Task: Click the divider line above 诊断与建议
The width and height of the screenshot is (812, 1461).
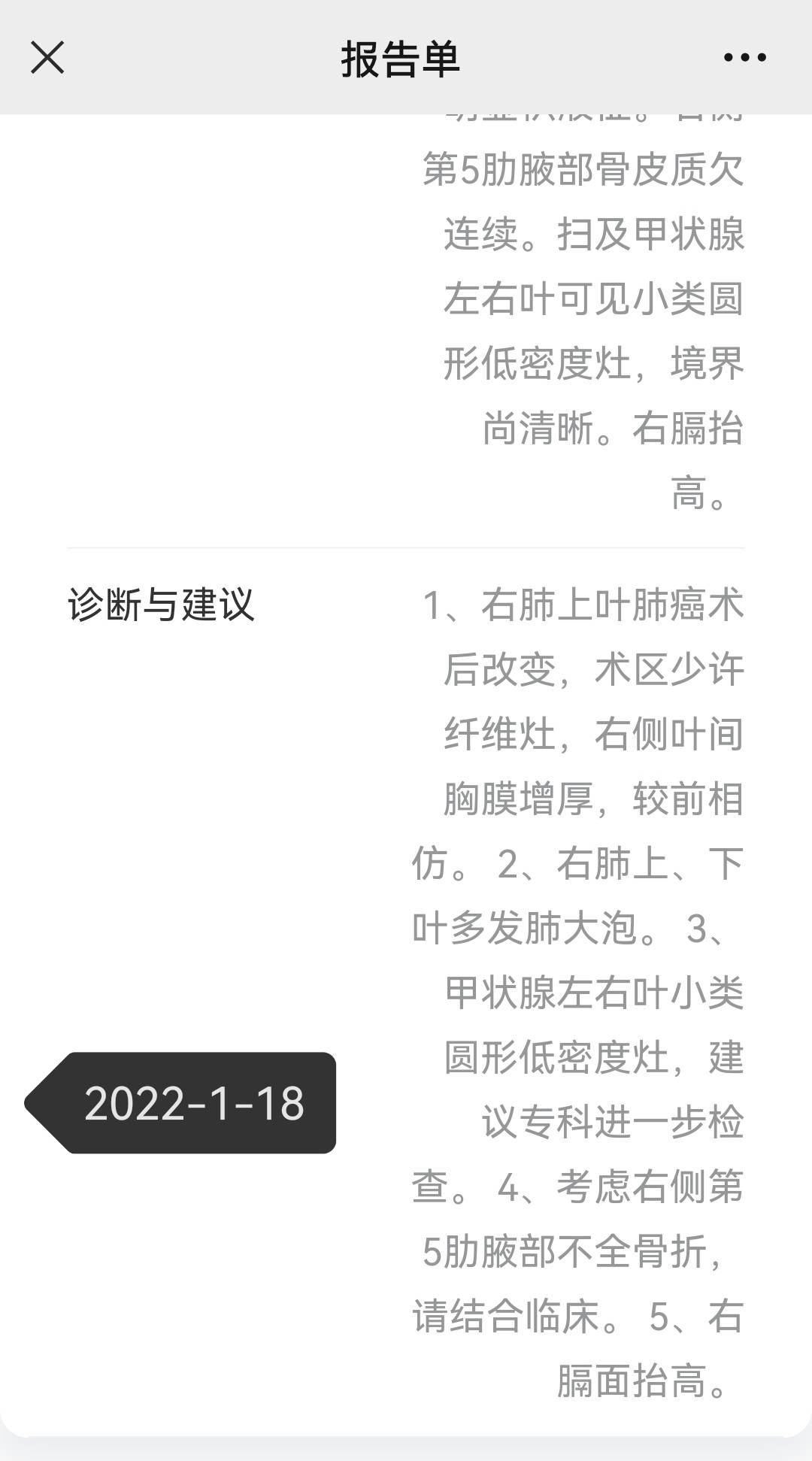Action: pyautogui.click(x=406, y=545)
